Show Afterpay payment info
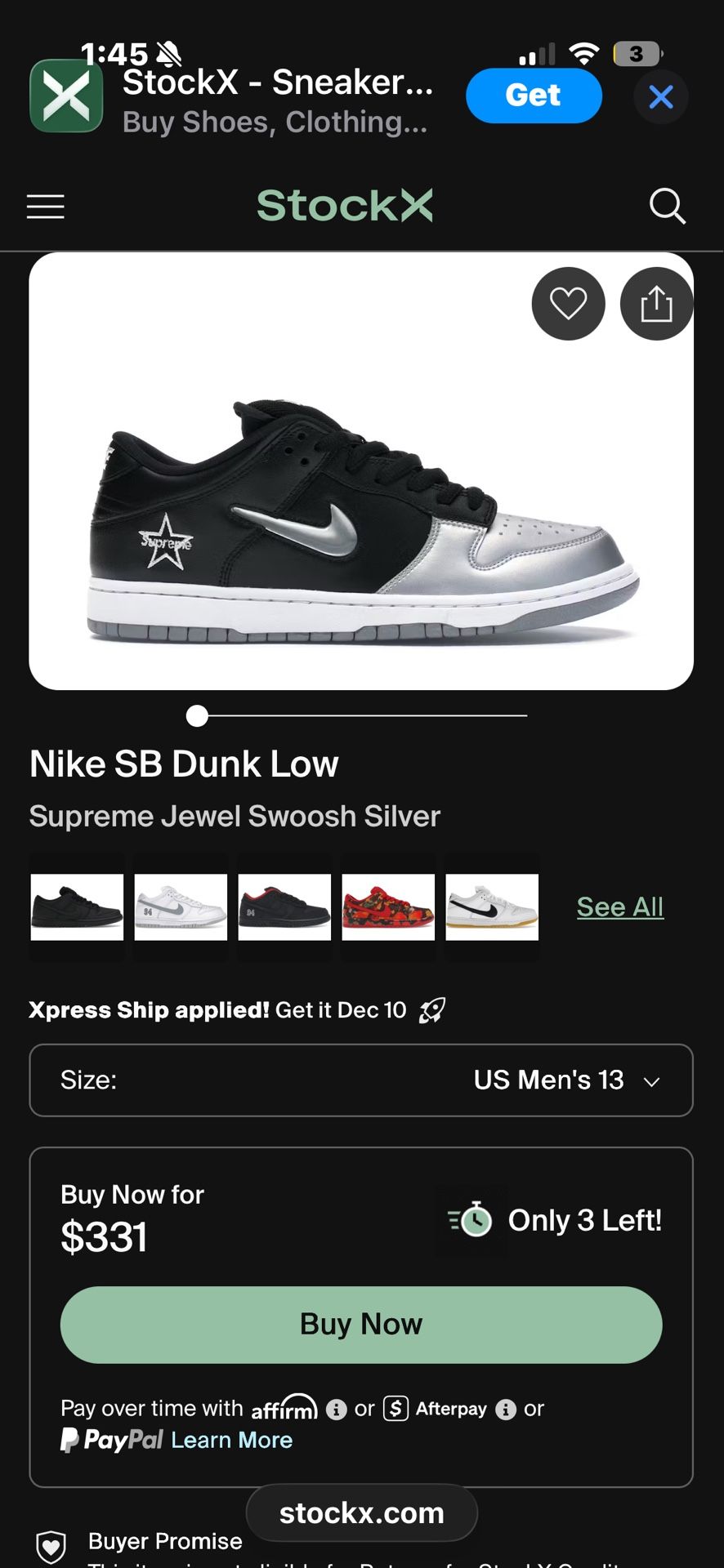The image size is (724, 1568). (x=506, y=1410)
